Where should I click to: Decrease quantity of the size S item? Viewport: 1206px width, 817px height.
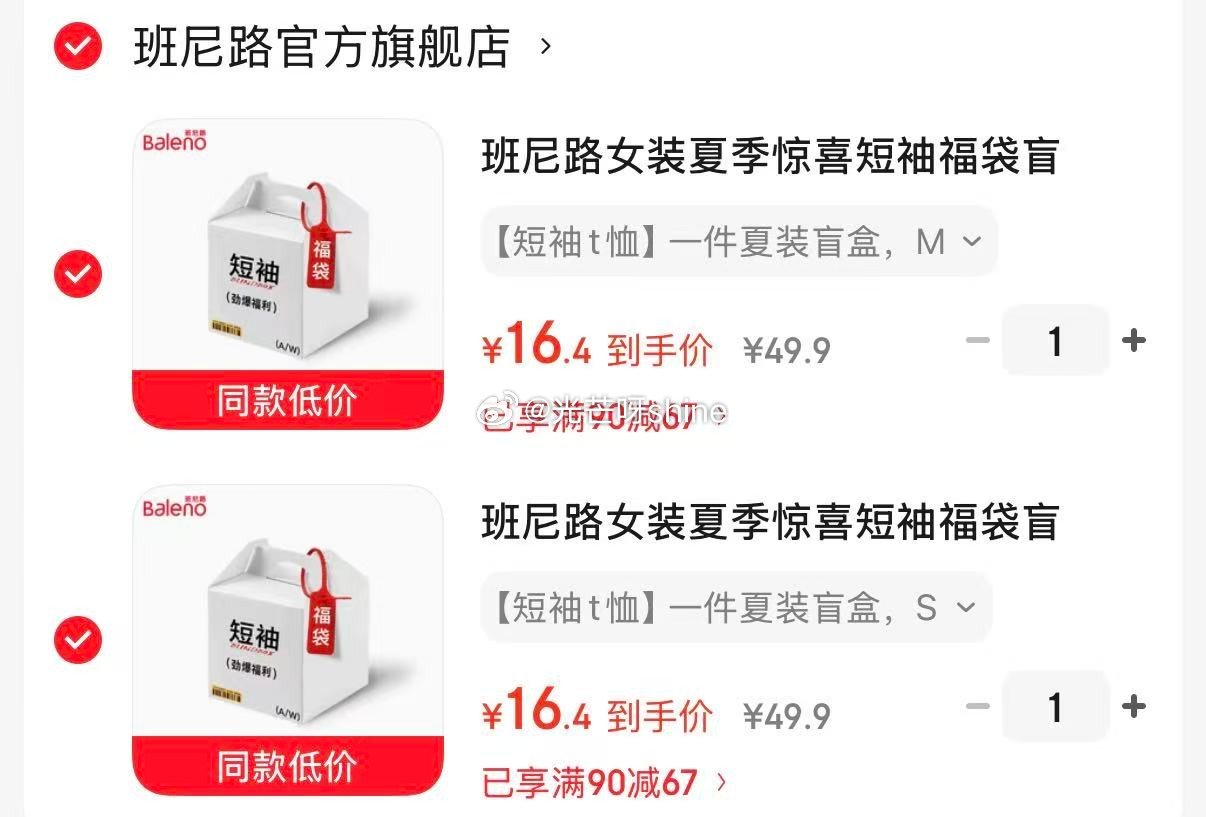click(x=977, y=707)
